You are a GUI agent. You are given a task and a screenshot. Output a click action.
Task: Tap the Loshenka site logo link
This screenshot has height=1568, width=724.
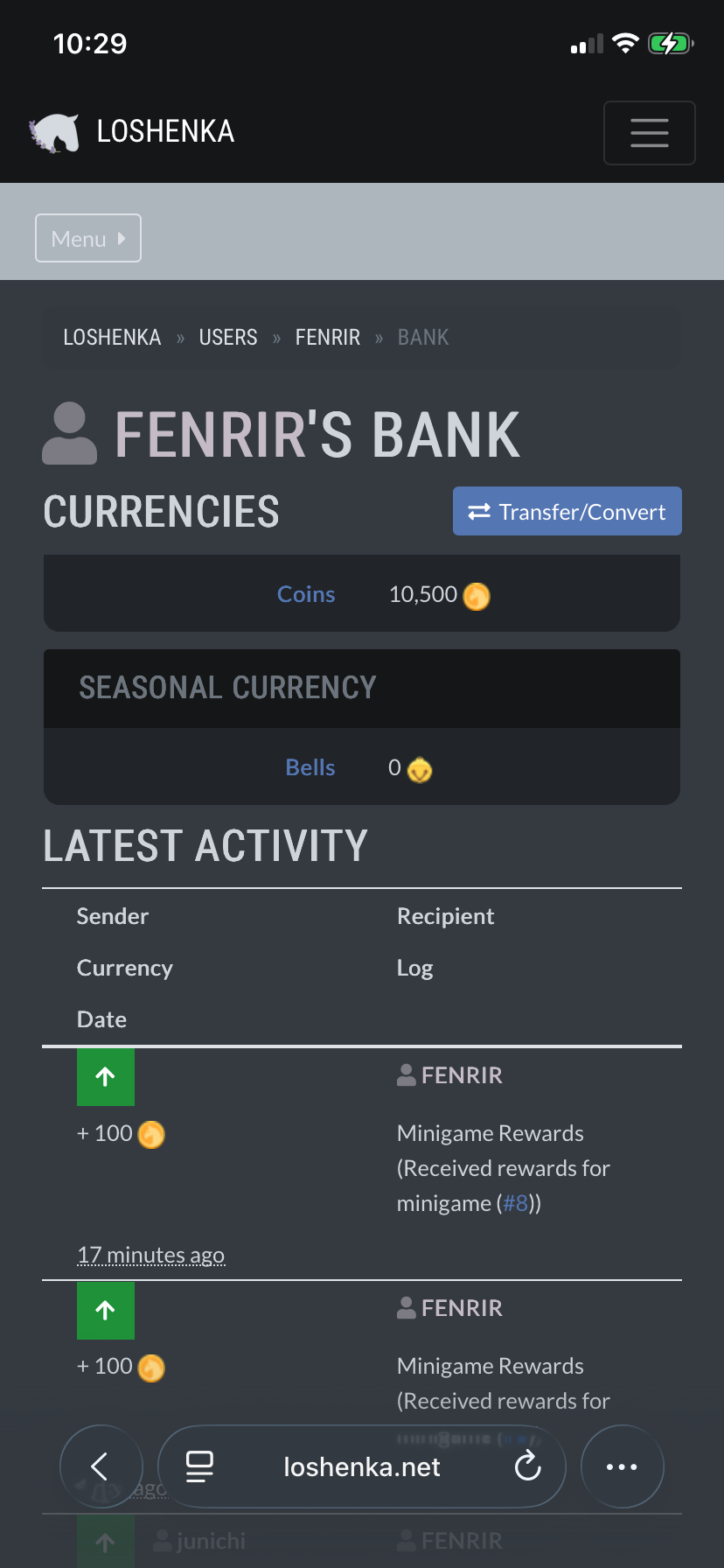click(x=132, y=132)
